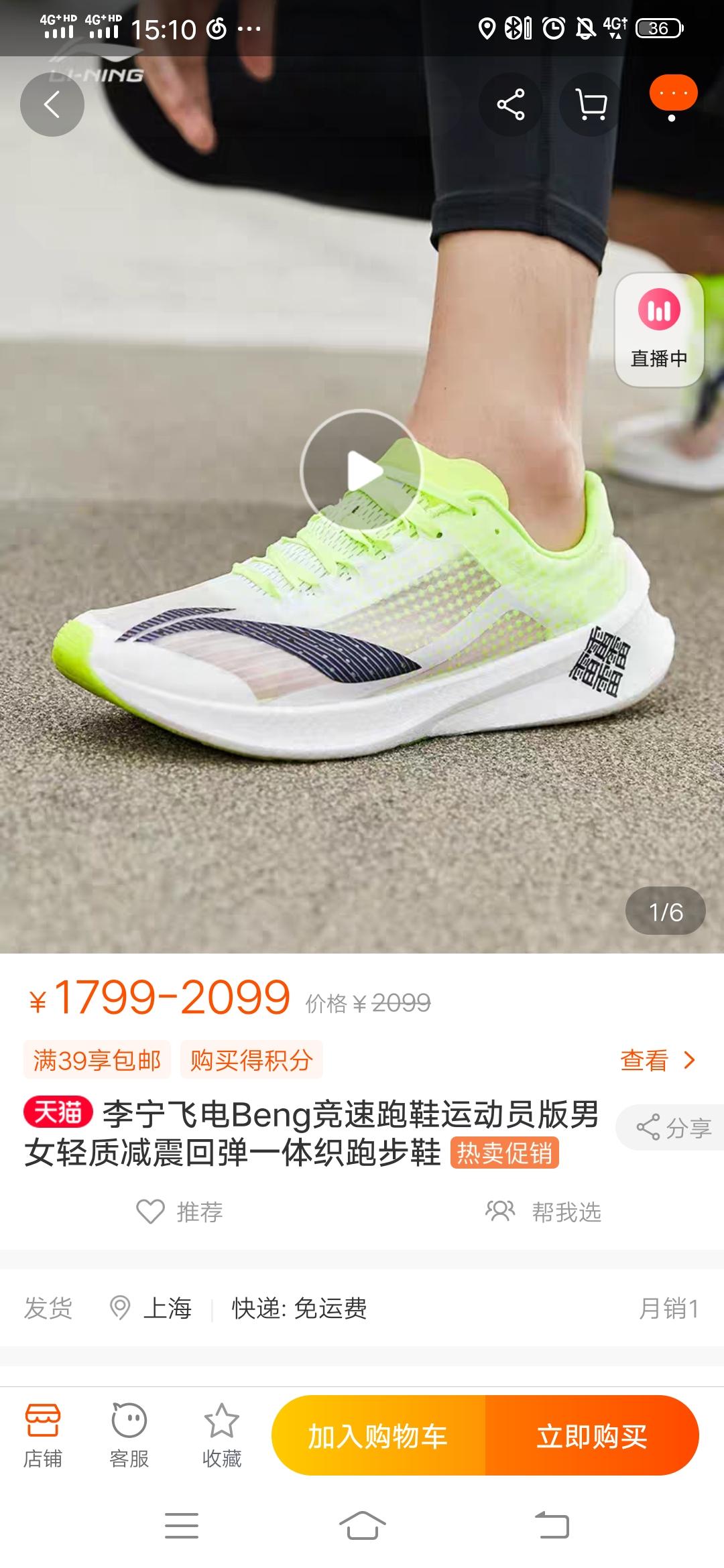
Task: Tap the 分享 button beside the title
Action: [x=672, y=1128]
